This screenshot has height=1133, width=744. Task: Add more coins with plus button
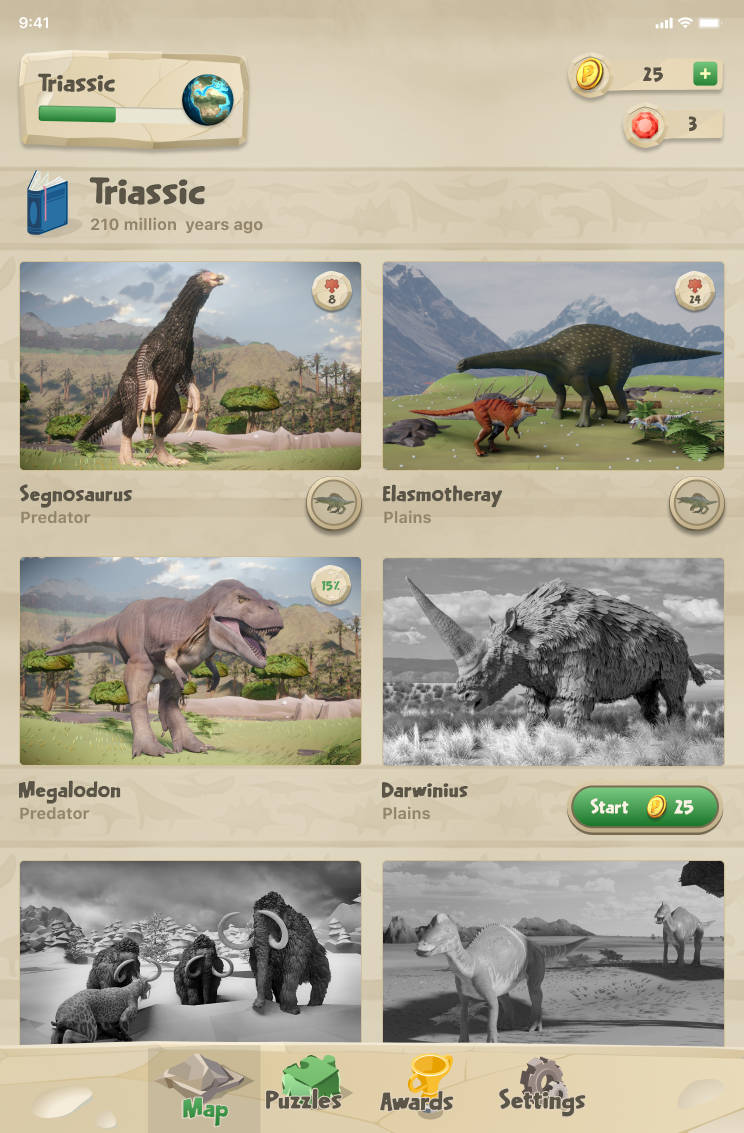[x=705, y=74]
